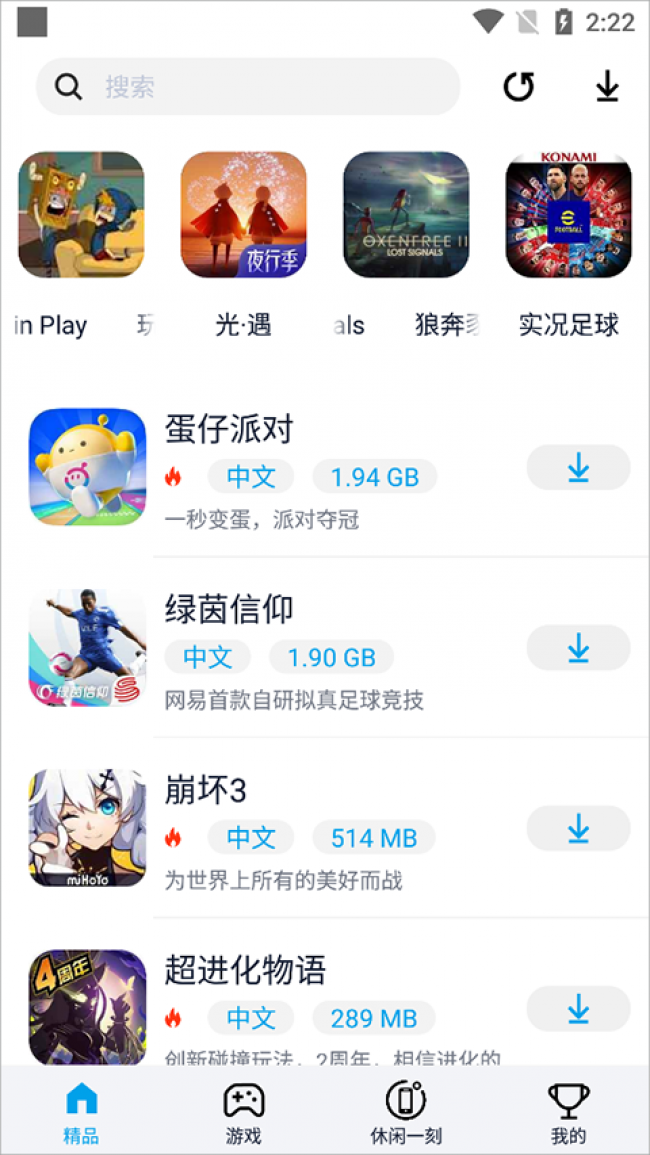Go to the 我的 tab
This screenshot has height=1155, width=650.
[x=568, y=1112]
